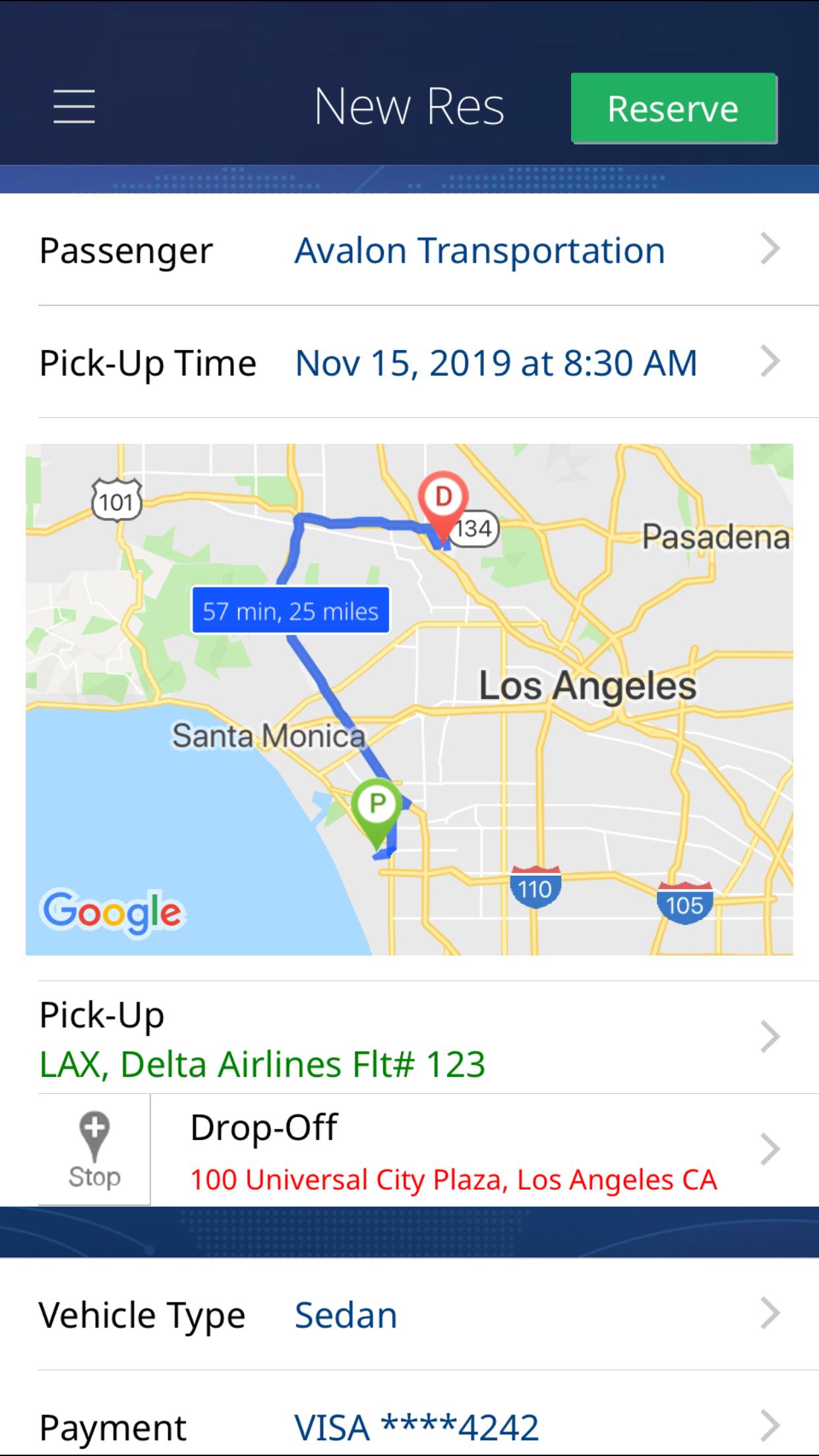
Task: Expand the Vehicle Type options chevron
Action: coord(770,1314)
